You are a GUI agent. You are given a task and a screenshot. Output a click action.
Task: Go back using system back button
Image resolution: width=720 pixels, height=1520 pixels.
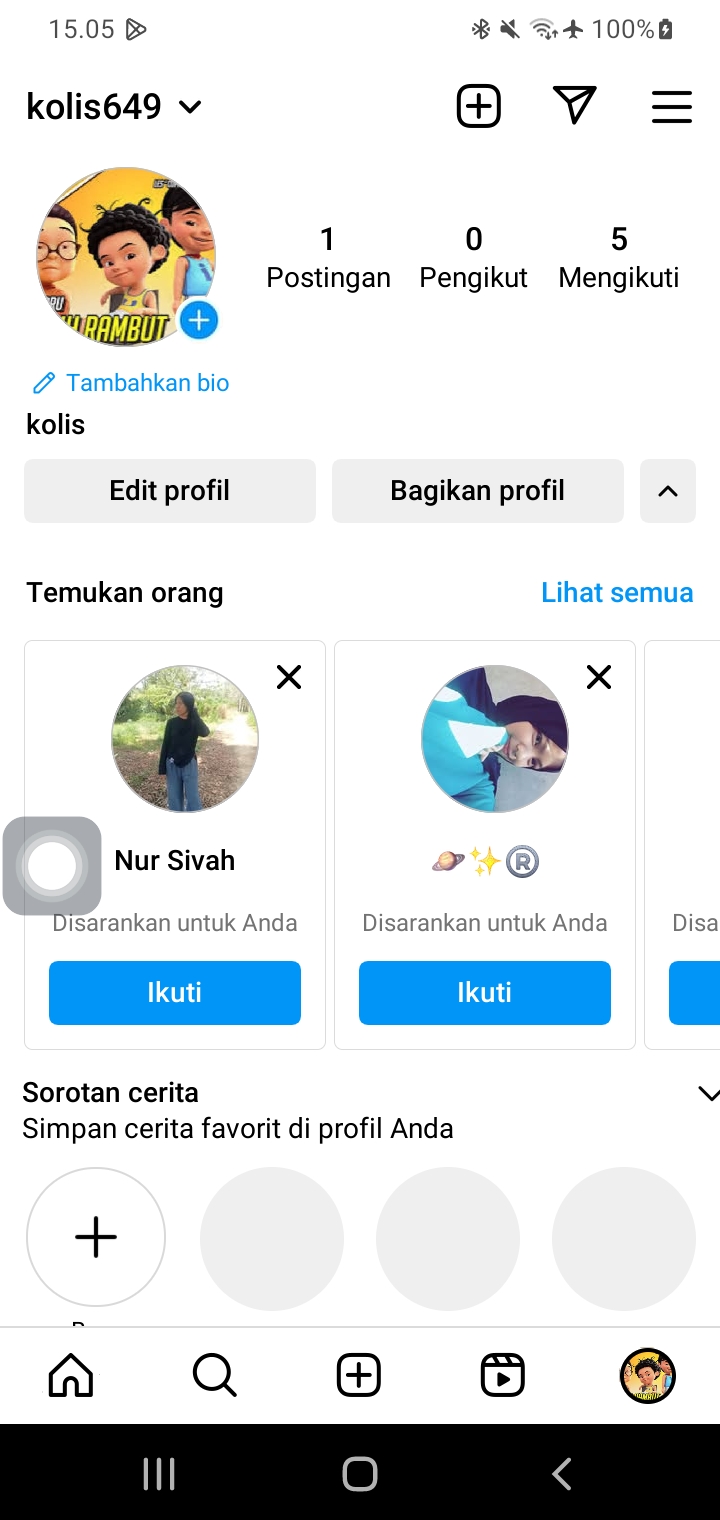(x=562, y=1473)
